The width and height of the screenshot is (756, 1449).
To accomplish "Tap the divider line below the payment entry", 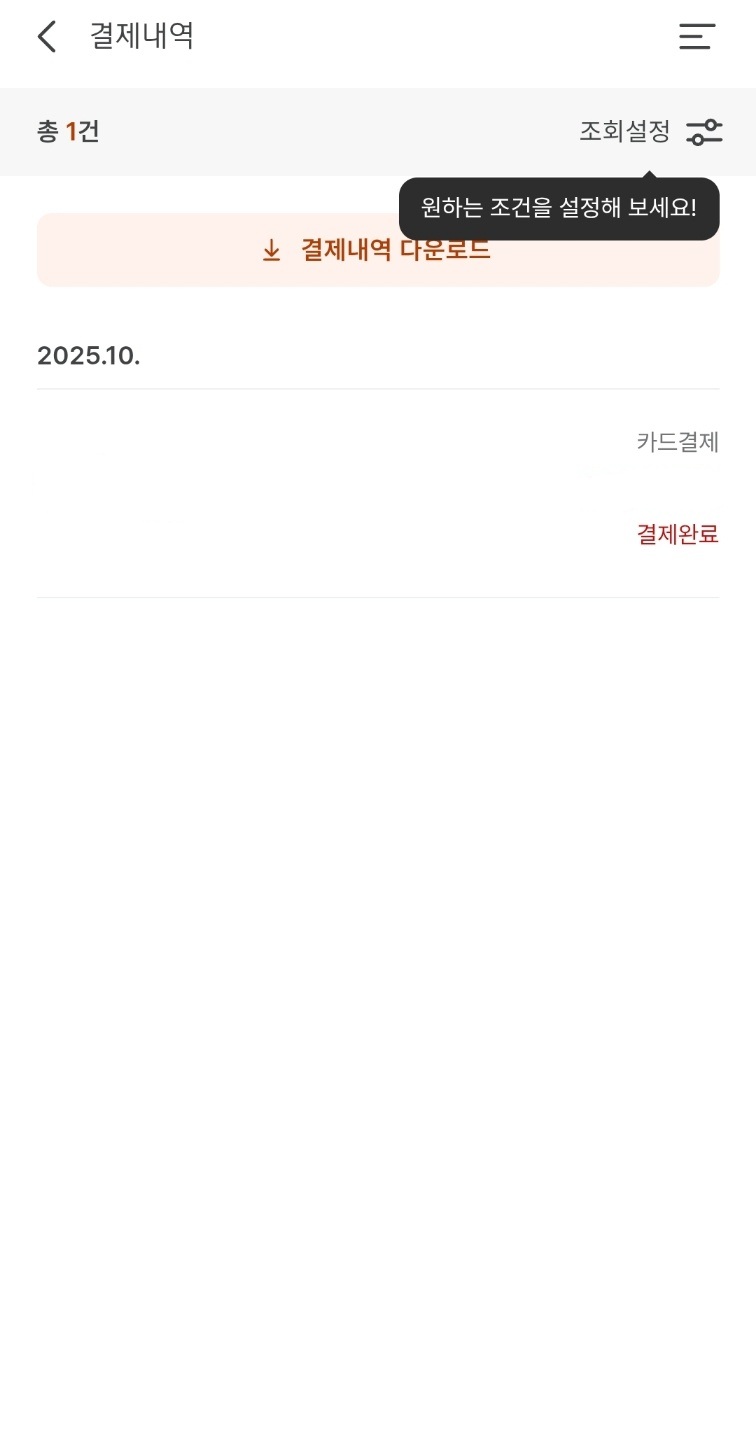I will [x=378, y=597].
